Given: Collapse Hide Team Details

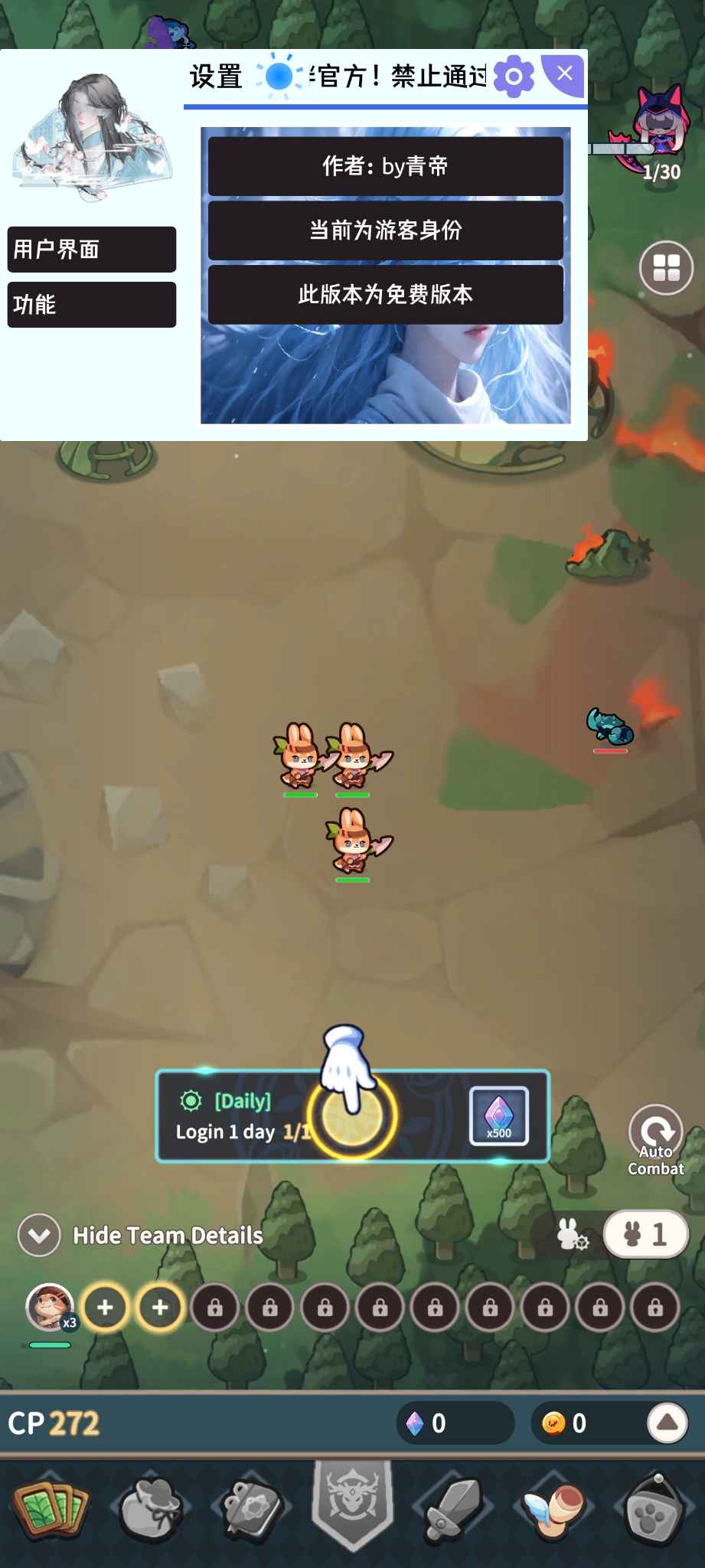Looking at the screenshot, I should (x=39, y=1235).
